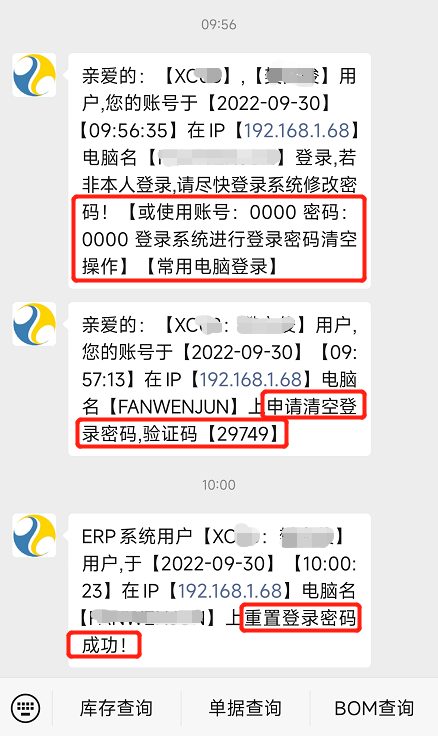
Task: Open the sender avatar beside the 09:56:35 message
Action: pos(34,76)
